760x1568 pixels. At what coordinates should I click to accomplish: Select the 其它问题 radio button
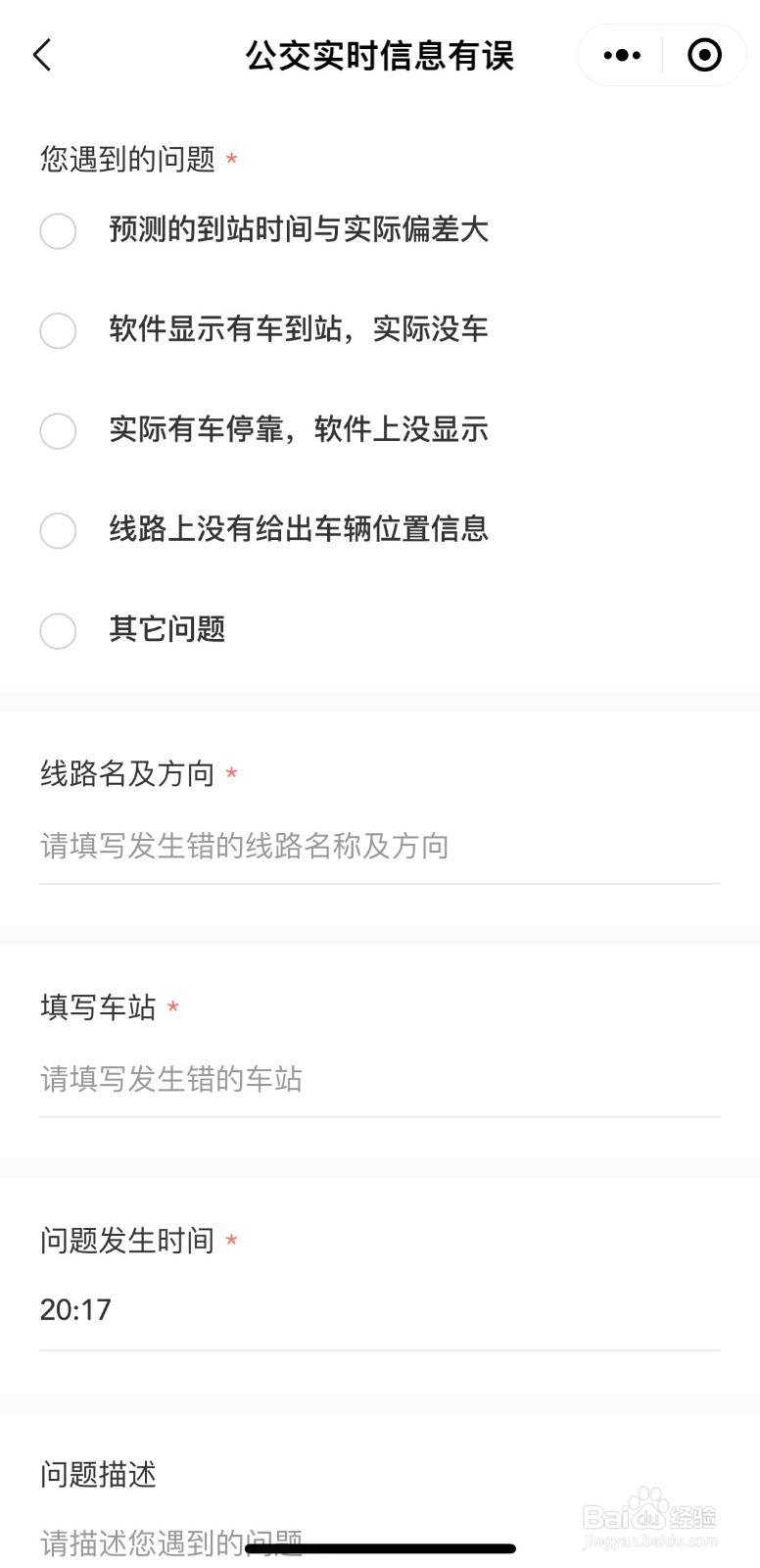tap(58, 631)
